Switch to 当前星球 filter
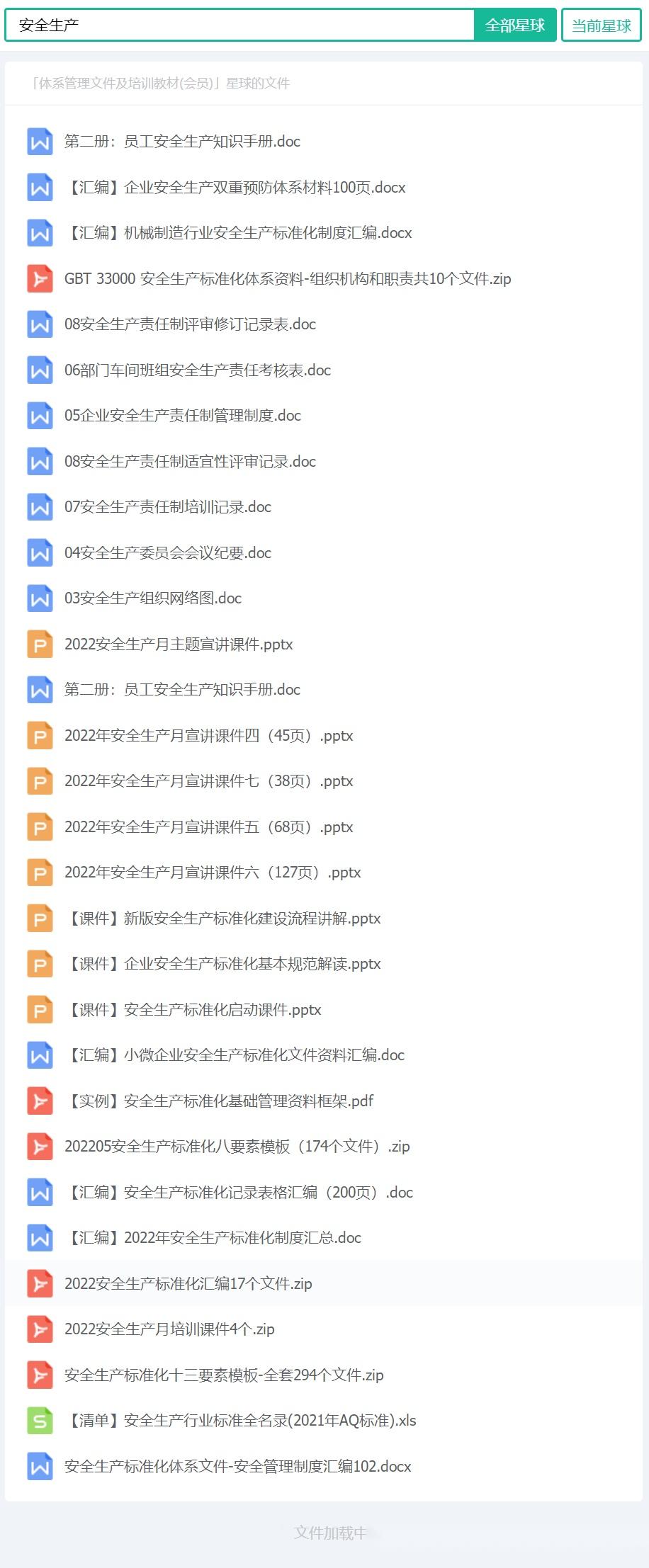This screenshot has height=1568, width=649. point(602,25)
